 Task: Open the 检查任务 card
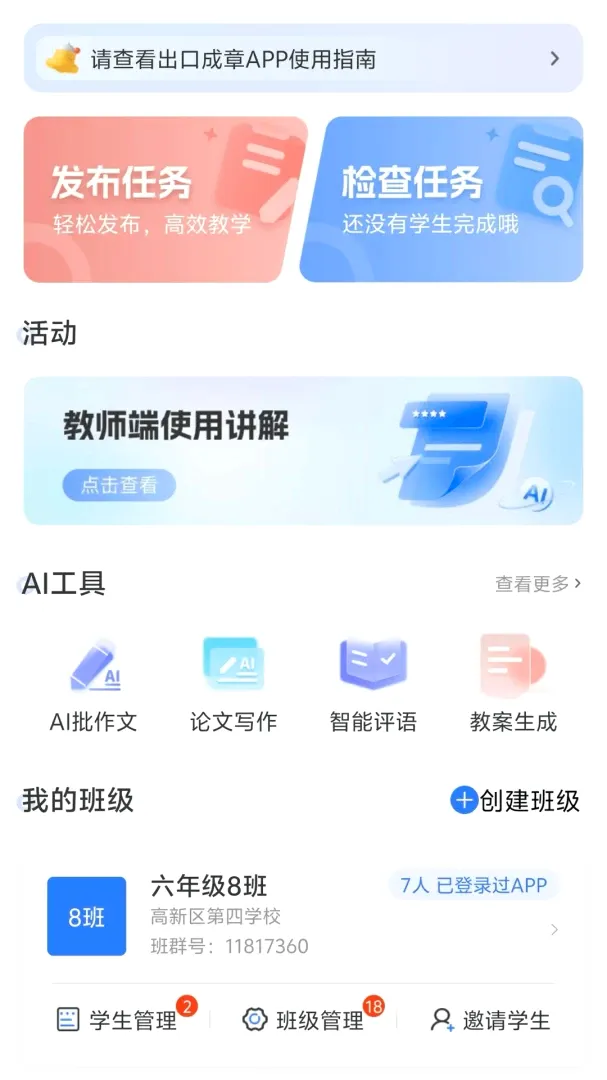coord(442,199)
